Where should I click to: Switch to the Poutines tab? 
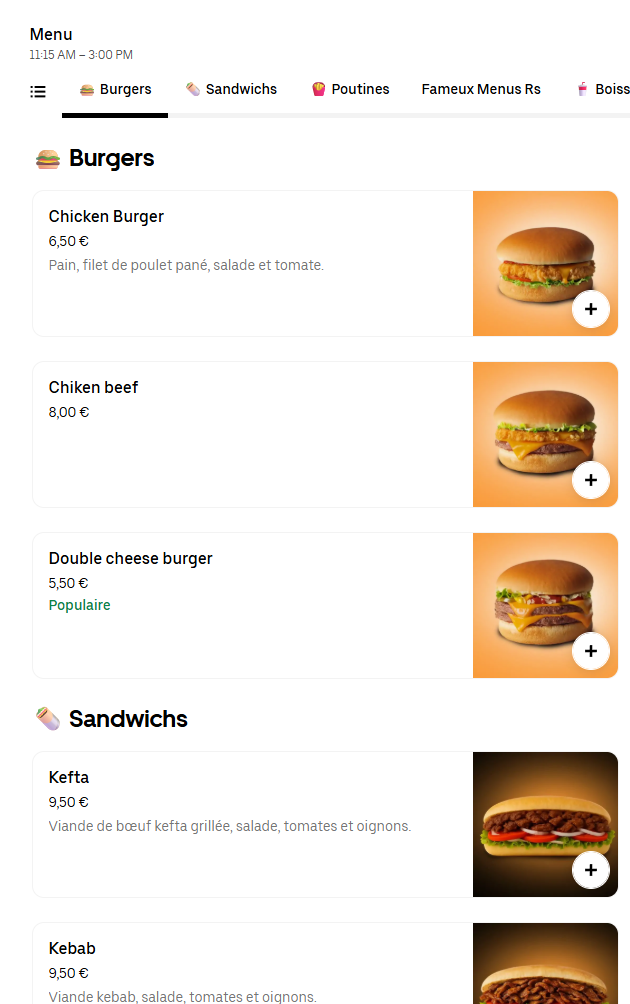pyautogui.click(x=350, y=89)
